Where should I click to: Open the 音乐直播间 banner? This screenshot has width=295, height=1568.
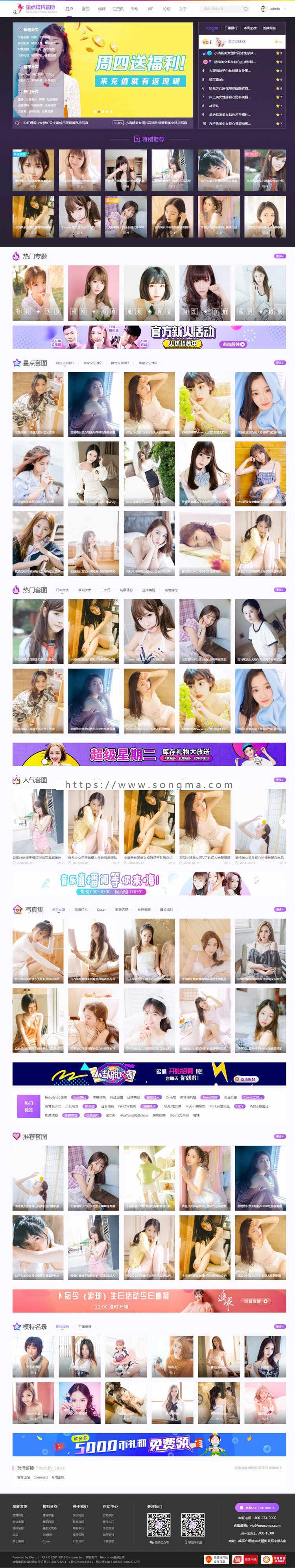point(149,883)
